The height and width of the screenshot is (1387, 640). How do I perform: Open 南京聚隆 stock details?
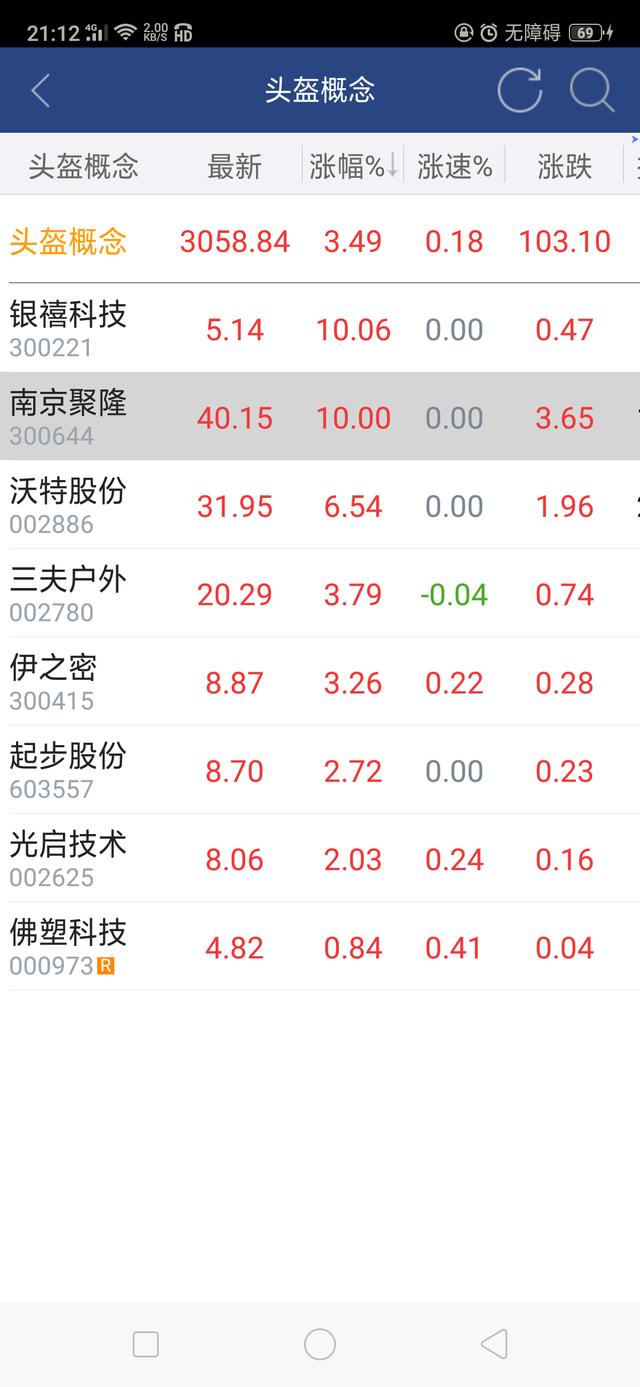tap(320, 417)
